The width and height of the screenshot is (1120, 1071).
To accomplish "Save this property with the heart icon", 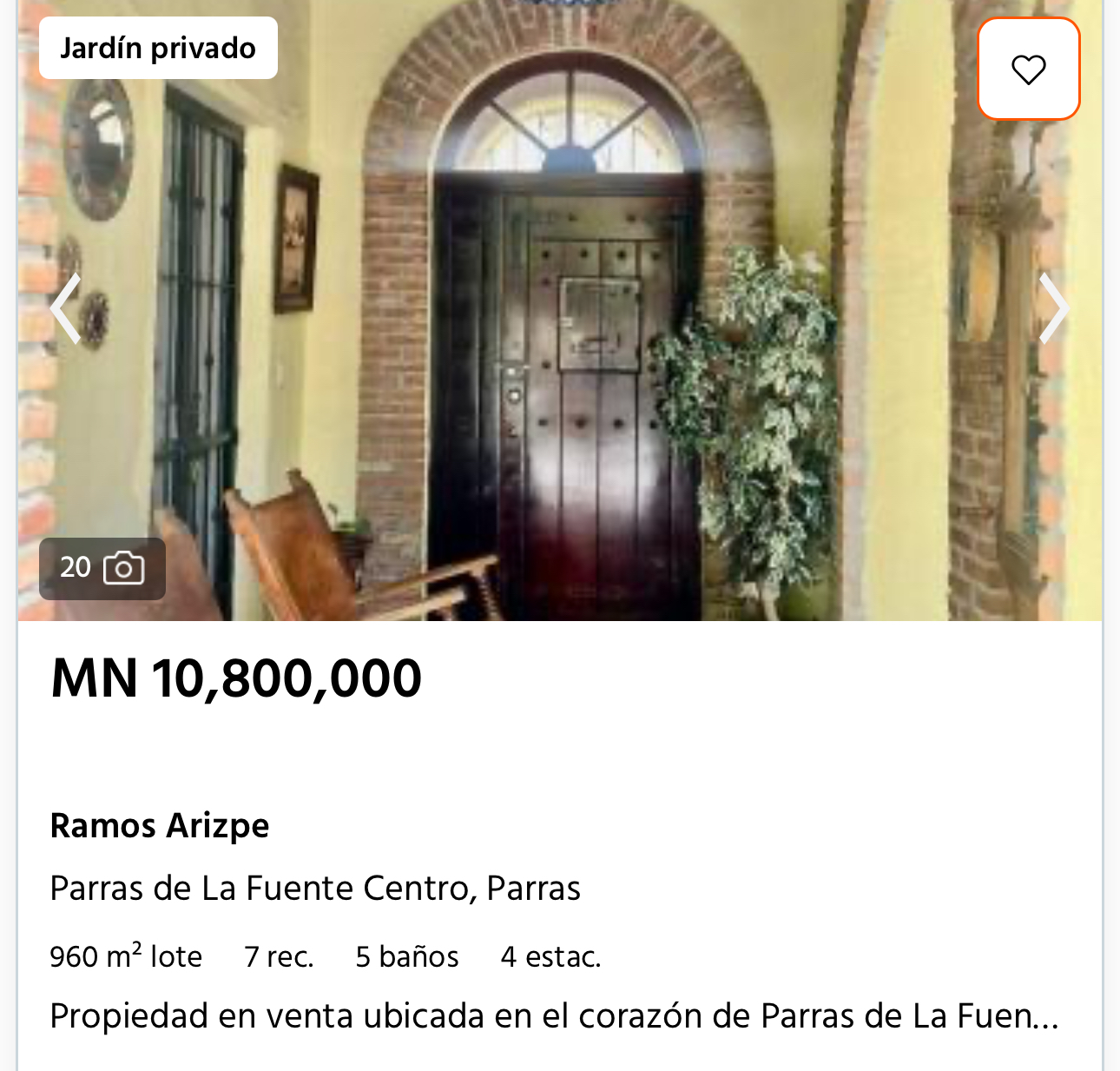I will coord(1029,69).
